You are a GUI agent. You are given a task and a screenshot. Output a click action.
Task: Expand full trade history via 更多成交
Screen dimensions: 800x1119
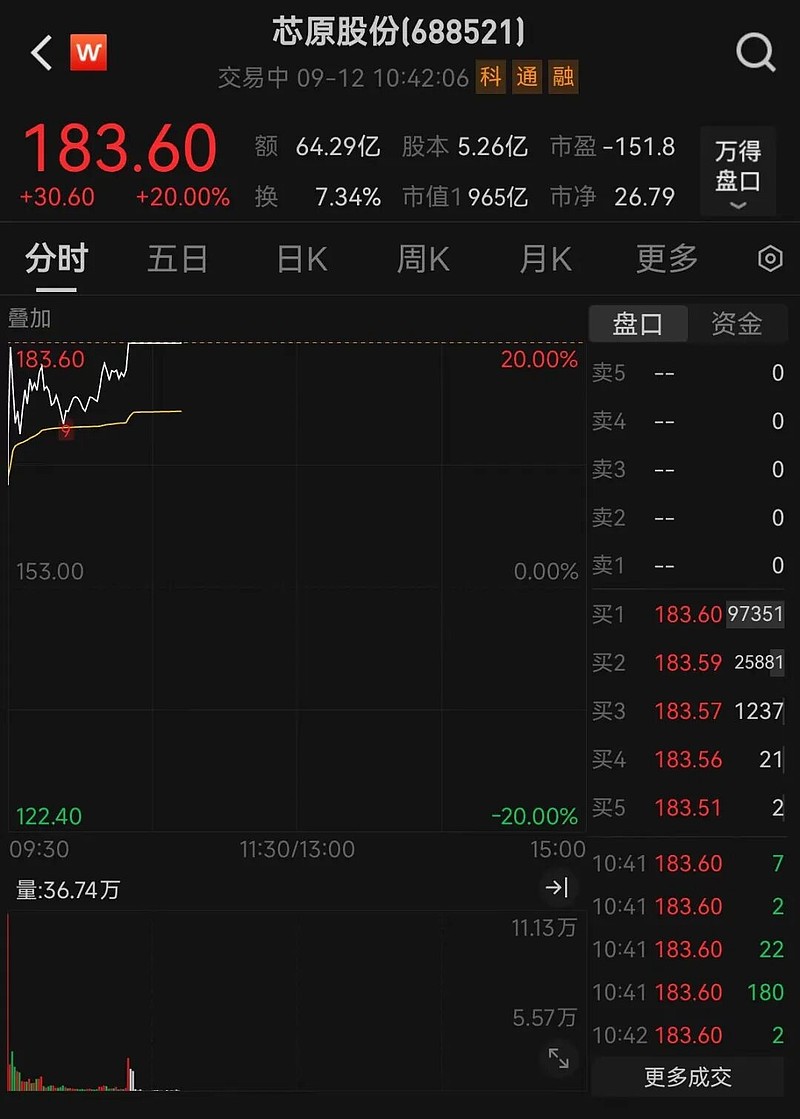click(x=688, y=1079)
